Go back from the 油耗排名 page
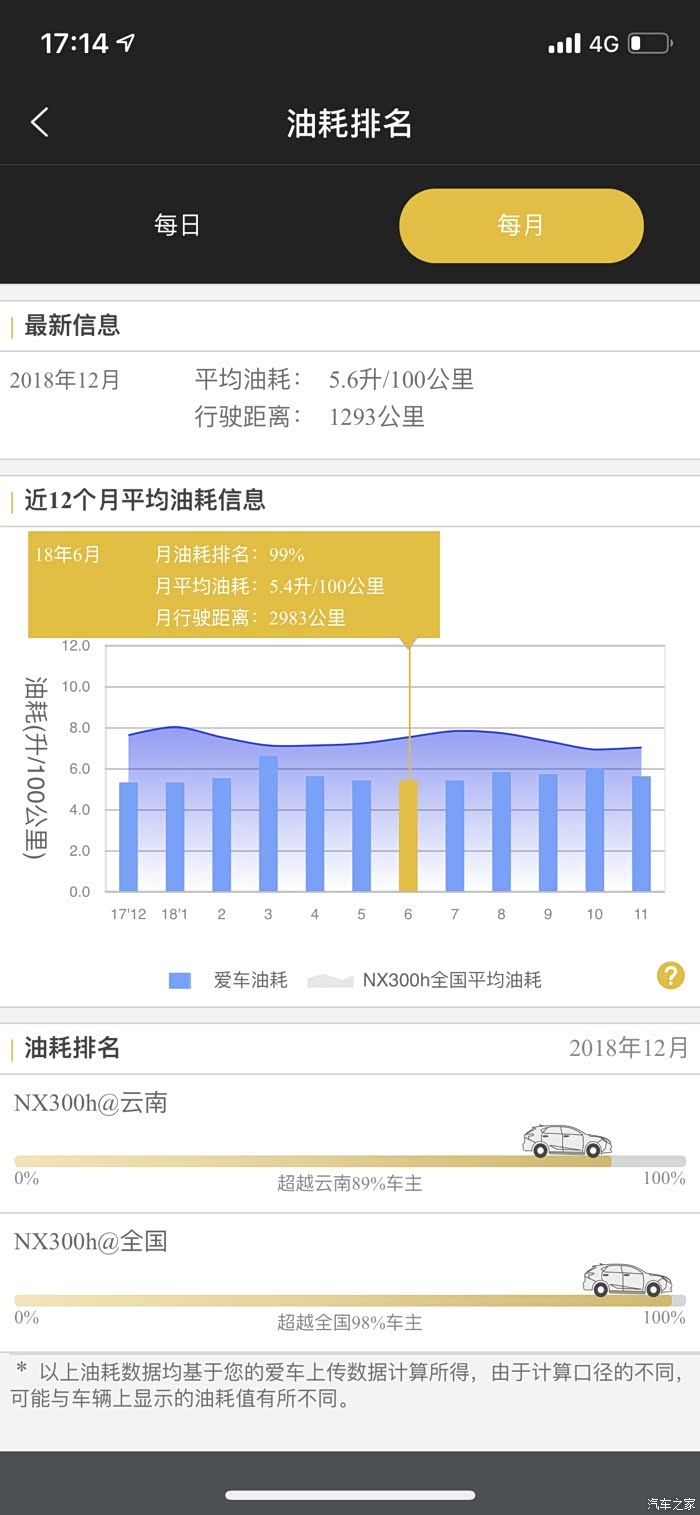The height and width of the screenshot is (1515, 700). pyautogui.click(x=40, y=123)
